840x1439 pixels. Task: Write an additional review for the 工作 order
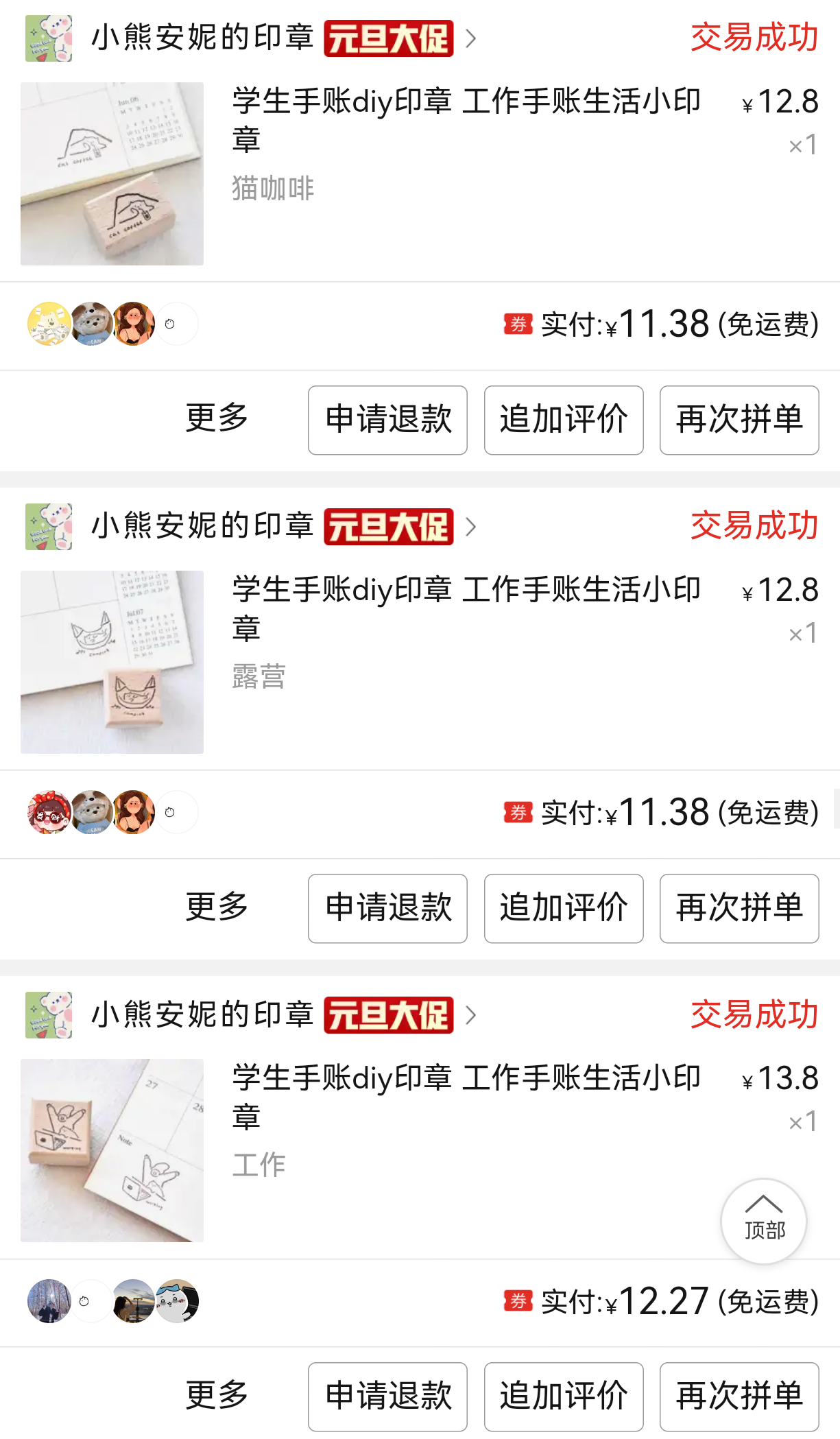(x=564, y=1396)
